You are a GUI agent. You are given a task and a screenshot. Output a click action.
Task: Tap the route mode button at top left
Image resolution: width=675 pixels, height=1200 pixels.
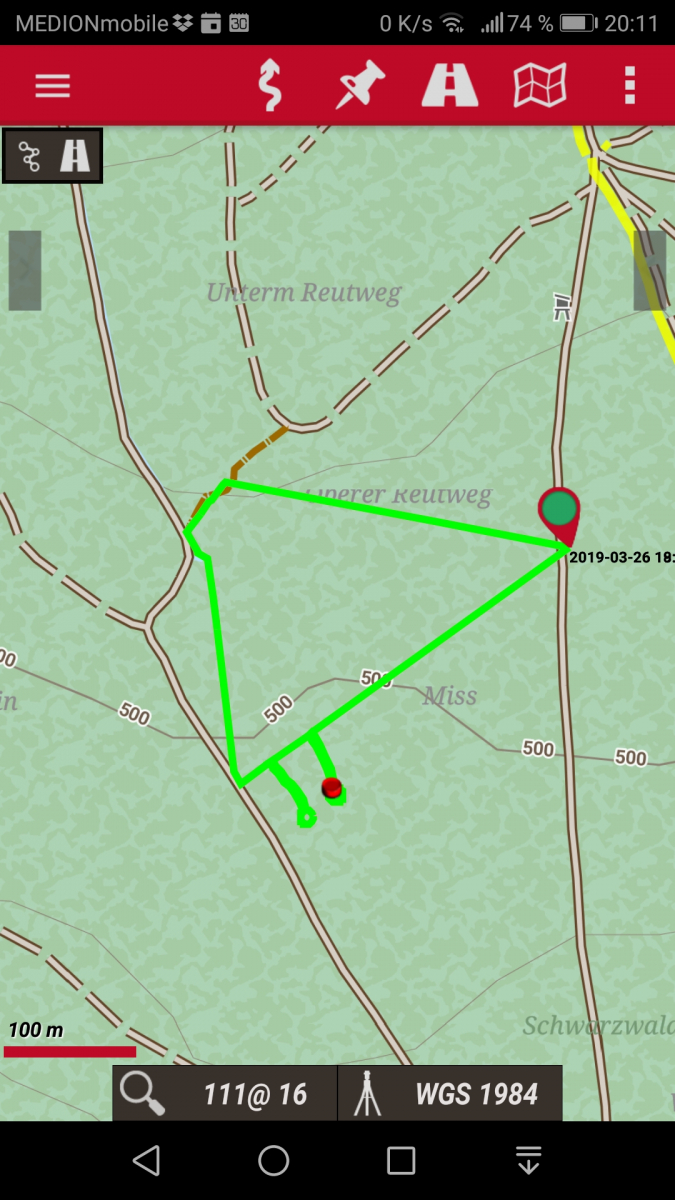(52, 156)
